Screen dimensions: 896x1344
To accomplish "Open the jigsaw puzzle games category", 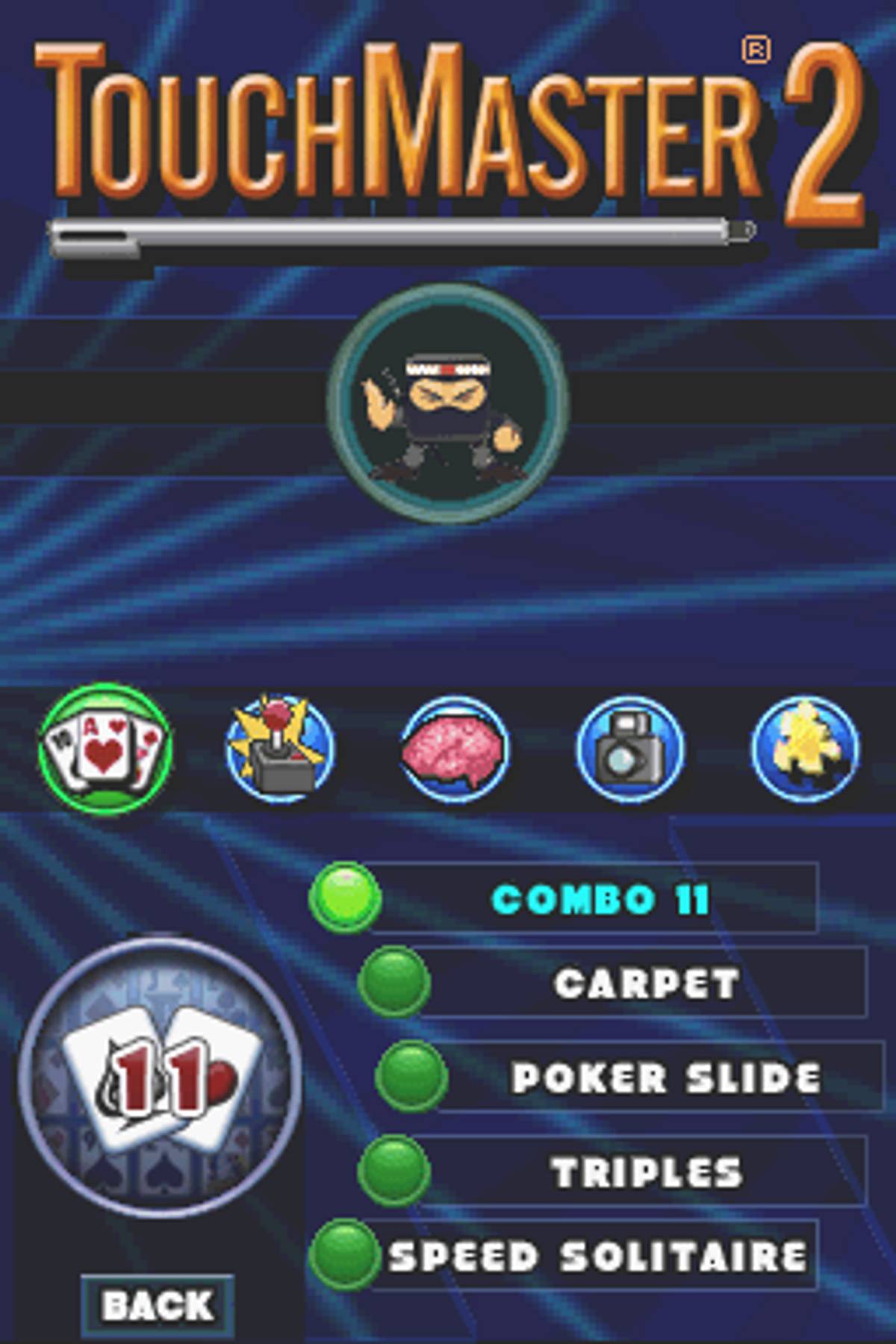I will tap(804, 749).
